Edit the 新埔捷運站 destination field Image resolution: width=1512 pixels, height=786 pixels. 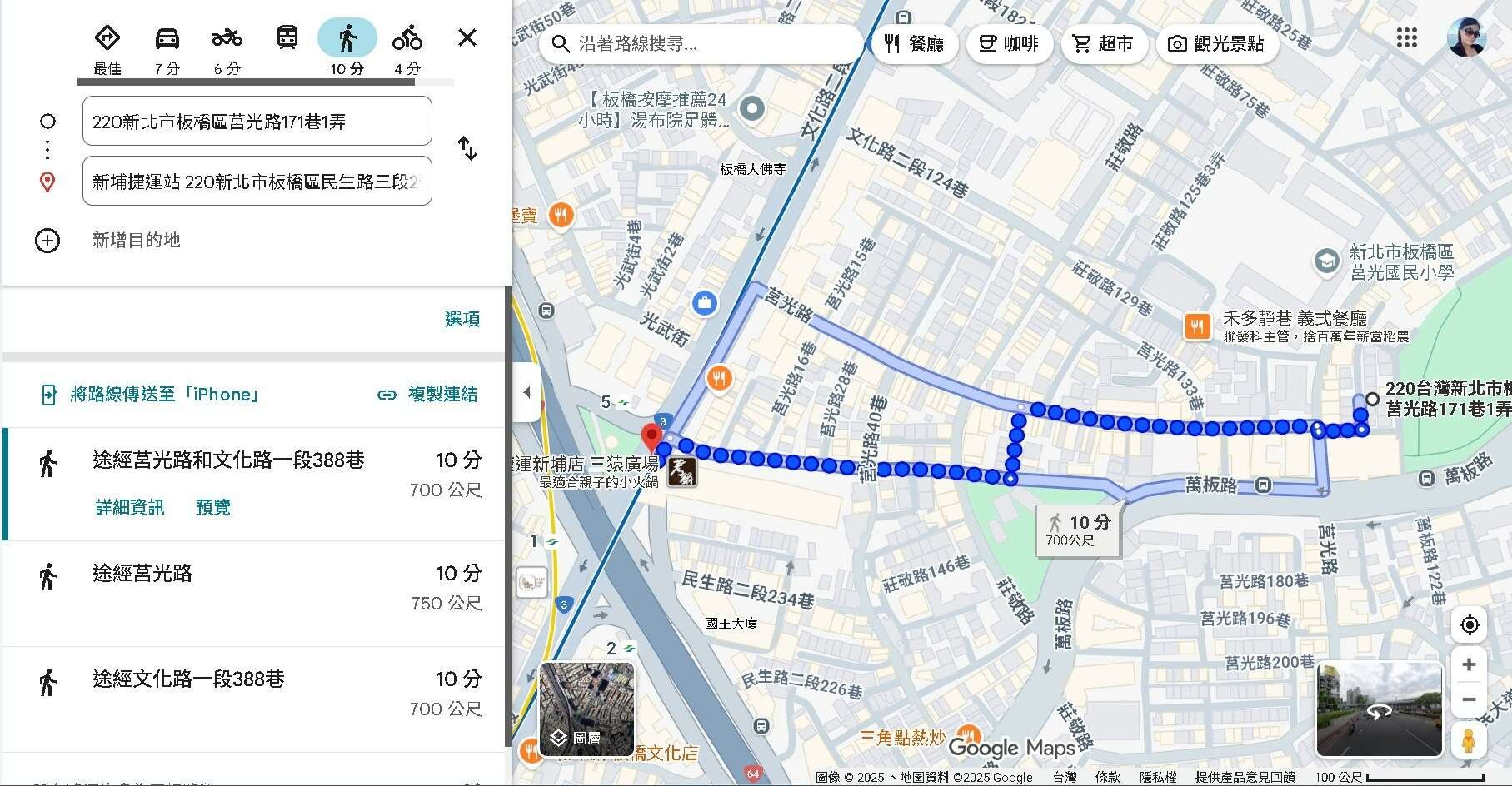point(257,182)
